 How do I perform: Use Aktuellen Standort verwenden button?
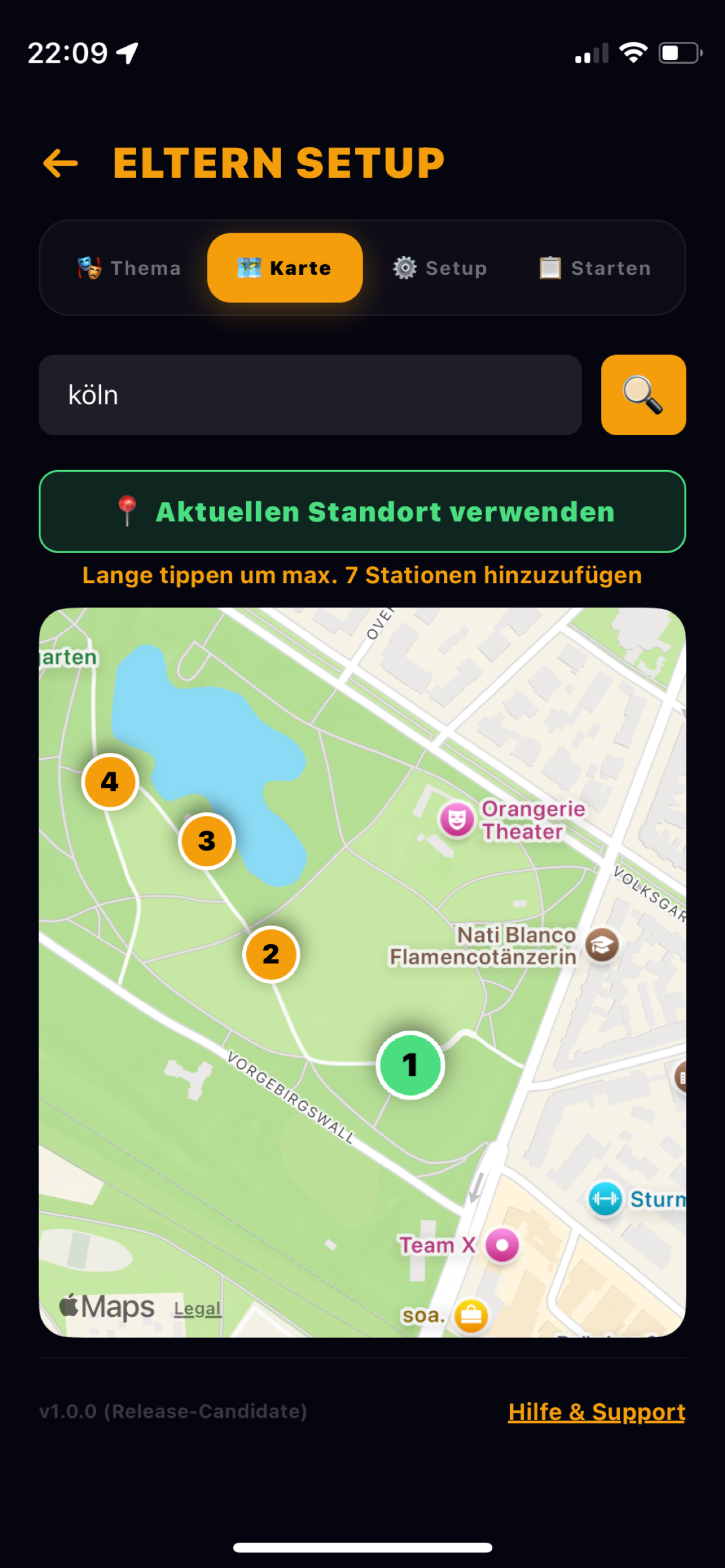point(362,511)
